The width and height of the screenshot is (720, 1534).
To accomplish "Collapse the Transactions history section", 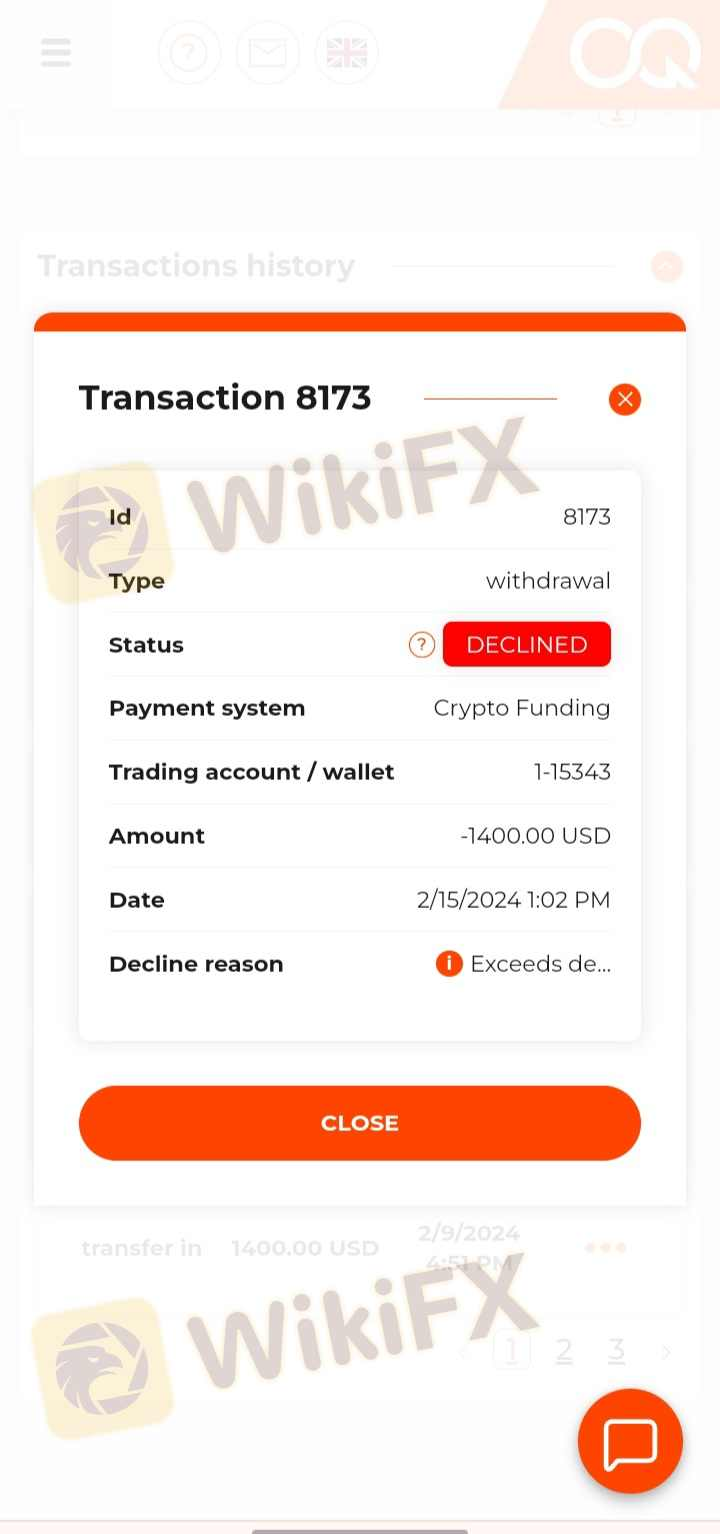I will (665, 266).
